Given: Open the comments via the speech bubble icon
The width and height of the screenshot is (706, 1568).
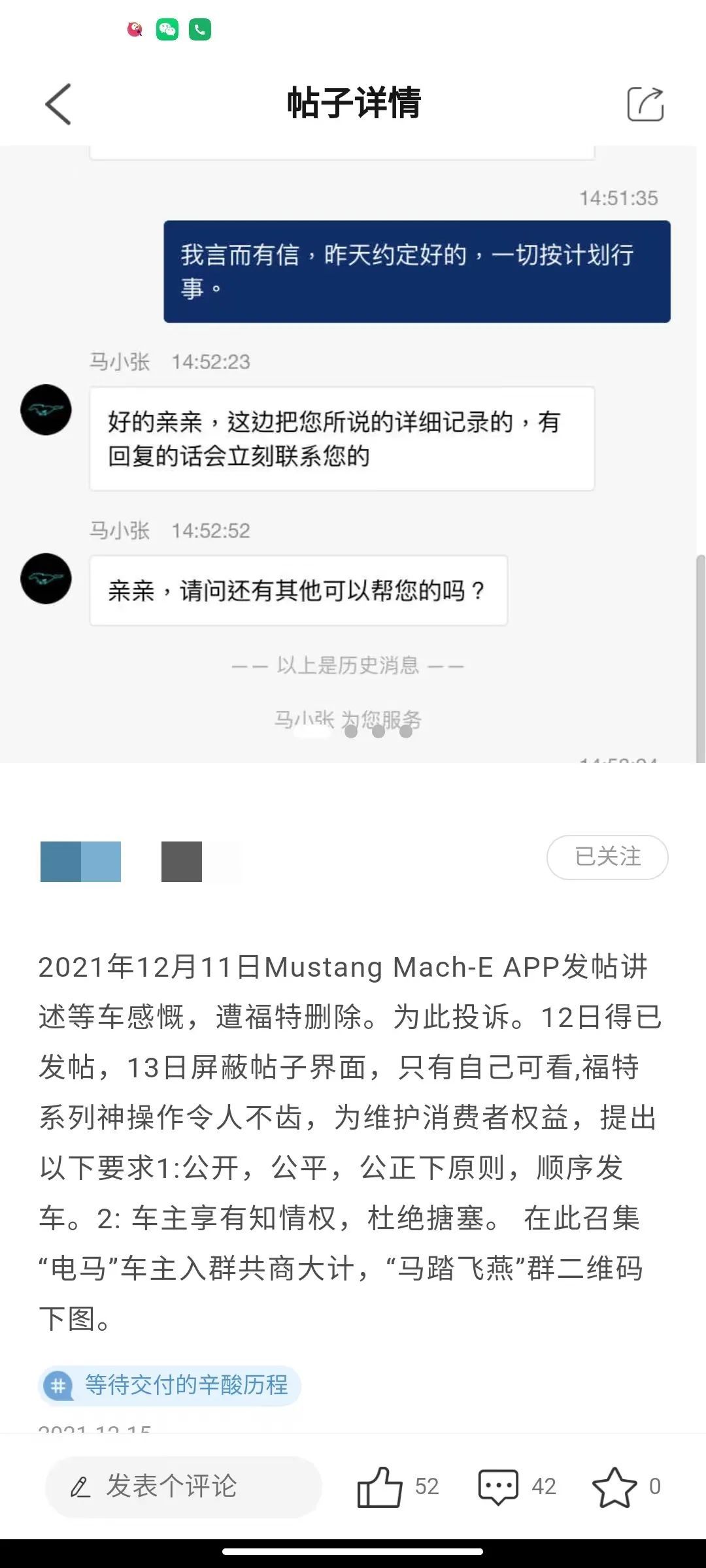Looking at the screenshot, I should tap(498, 1486).
